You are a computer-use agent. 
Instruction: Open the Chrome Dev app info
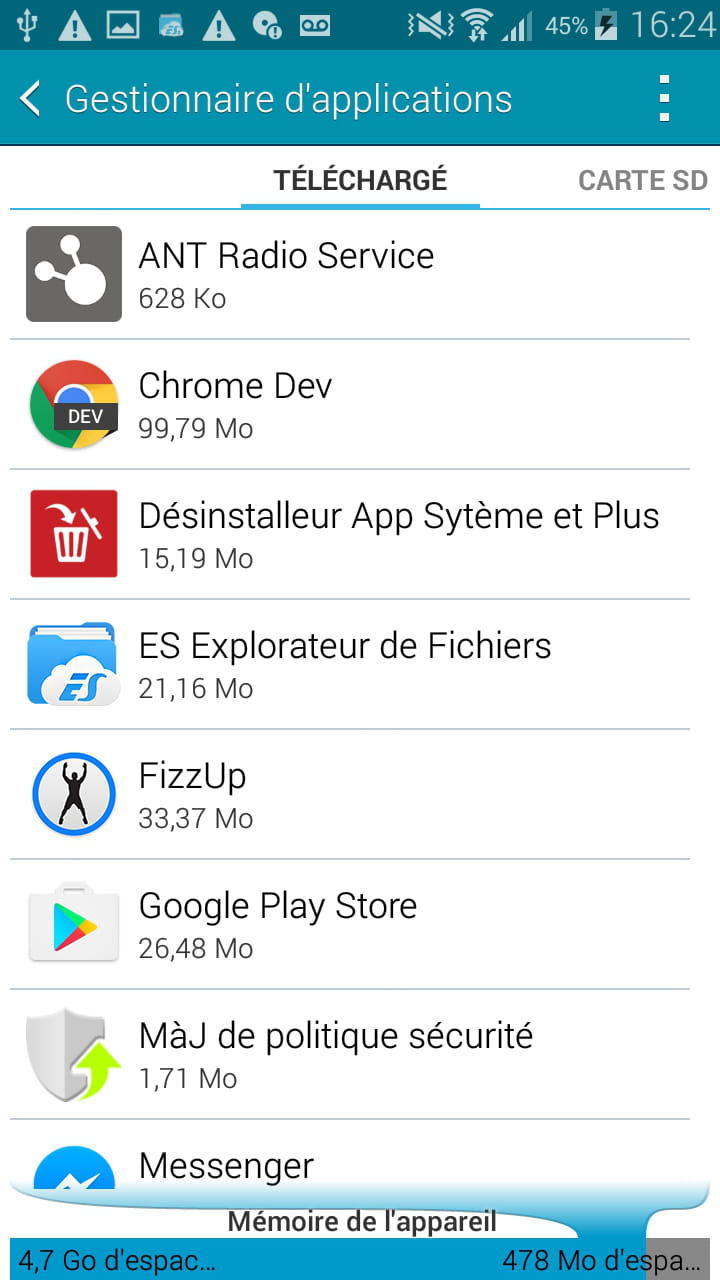(350, 404)
